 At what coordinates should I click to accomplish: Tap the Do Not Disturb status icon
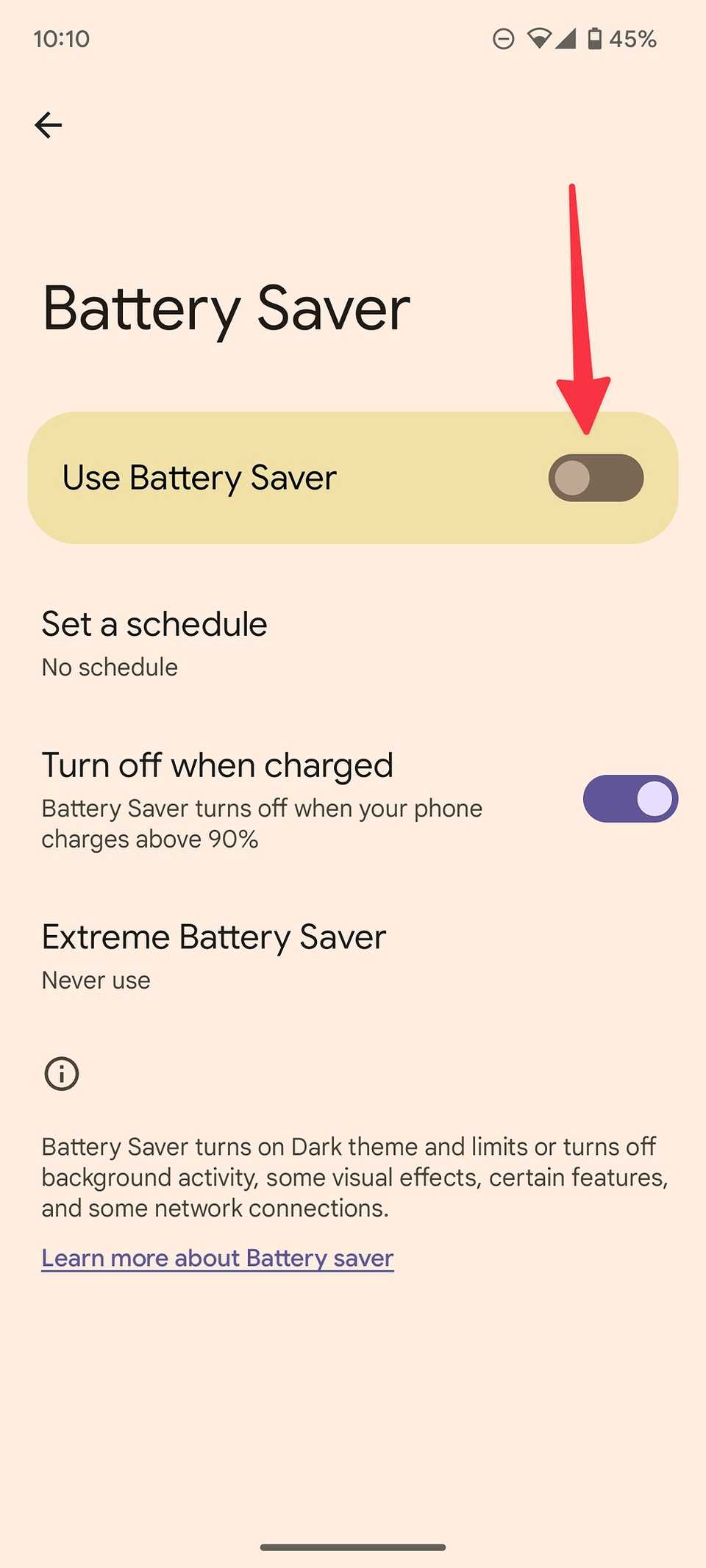point(504,39)
